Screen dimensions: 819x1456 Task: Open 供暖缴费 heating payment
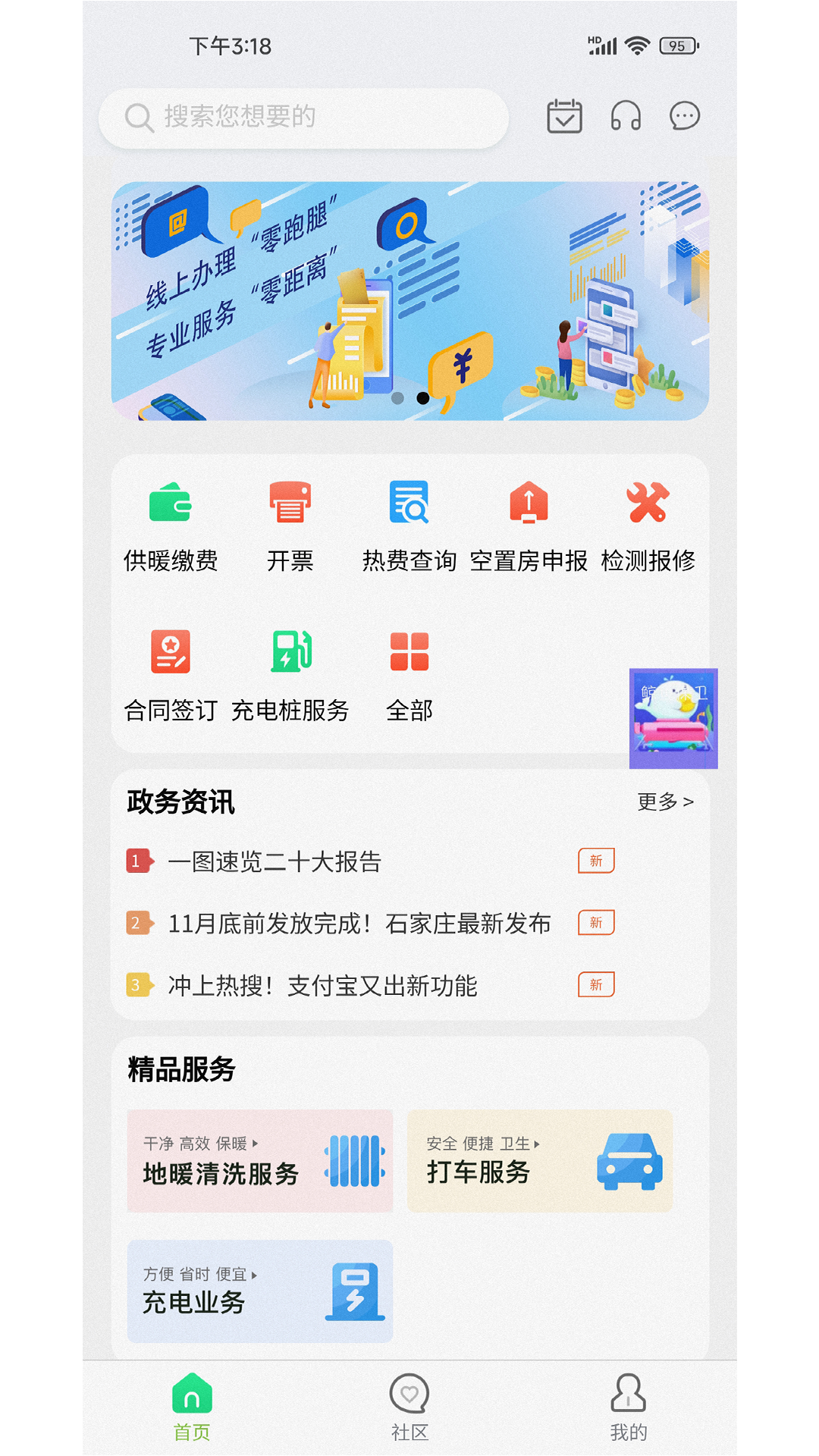pos(171,525)
